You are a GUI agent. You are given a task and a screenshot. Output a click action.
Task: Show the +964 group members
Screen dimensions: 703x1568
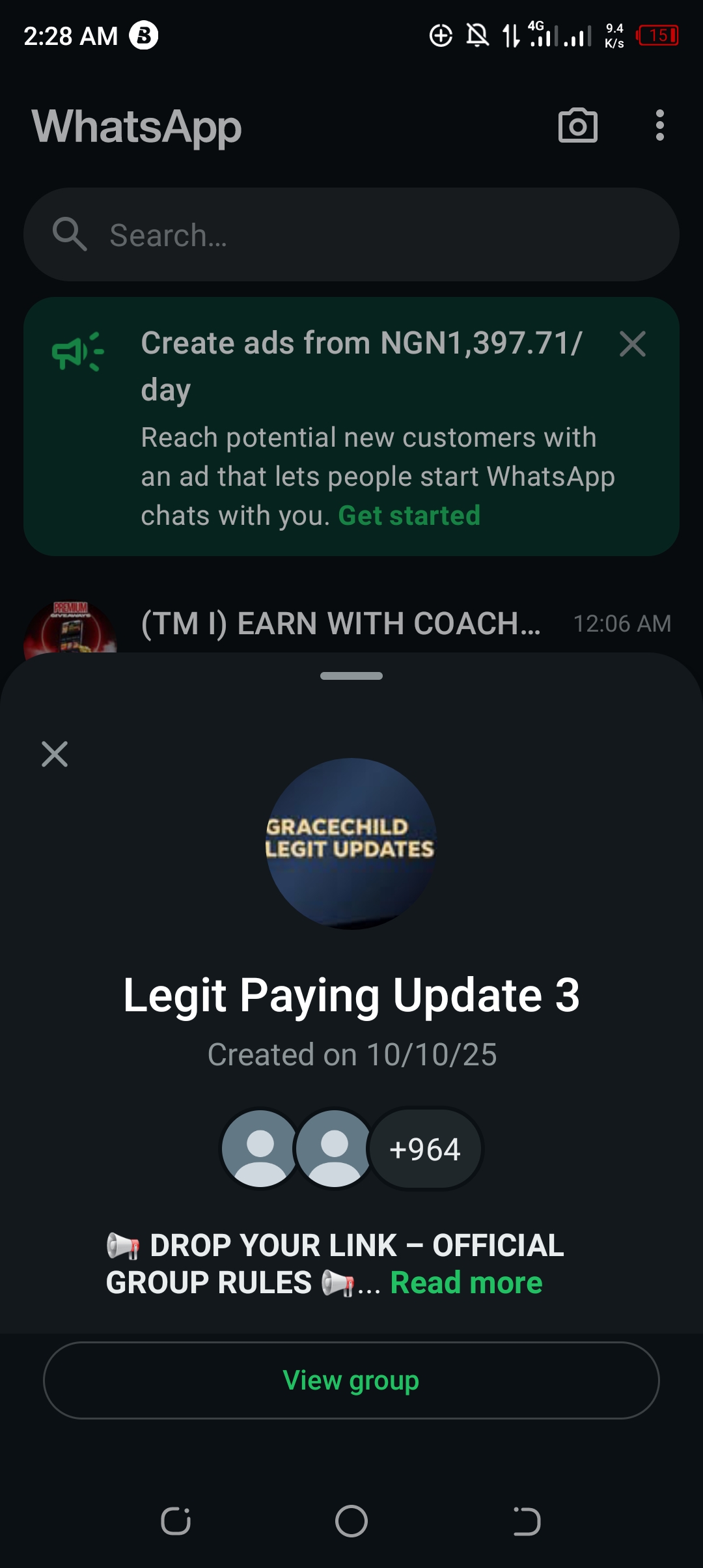tap(425, 1149)
